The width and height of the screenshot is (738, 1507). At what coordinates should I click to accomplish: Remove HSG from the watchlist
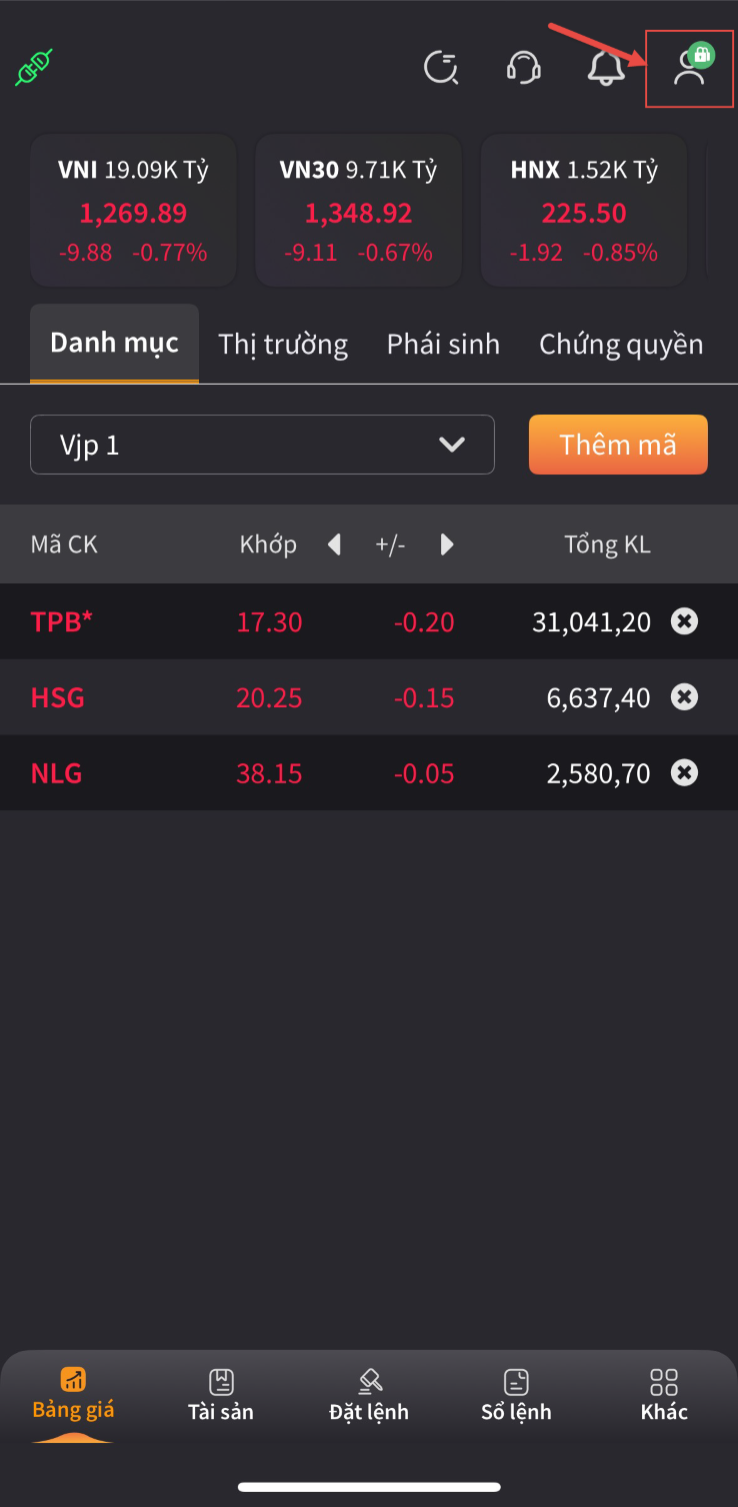pos(684,697)
